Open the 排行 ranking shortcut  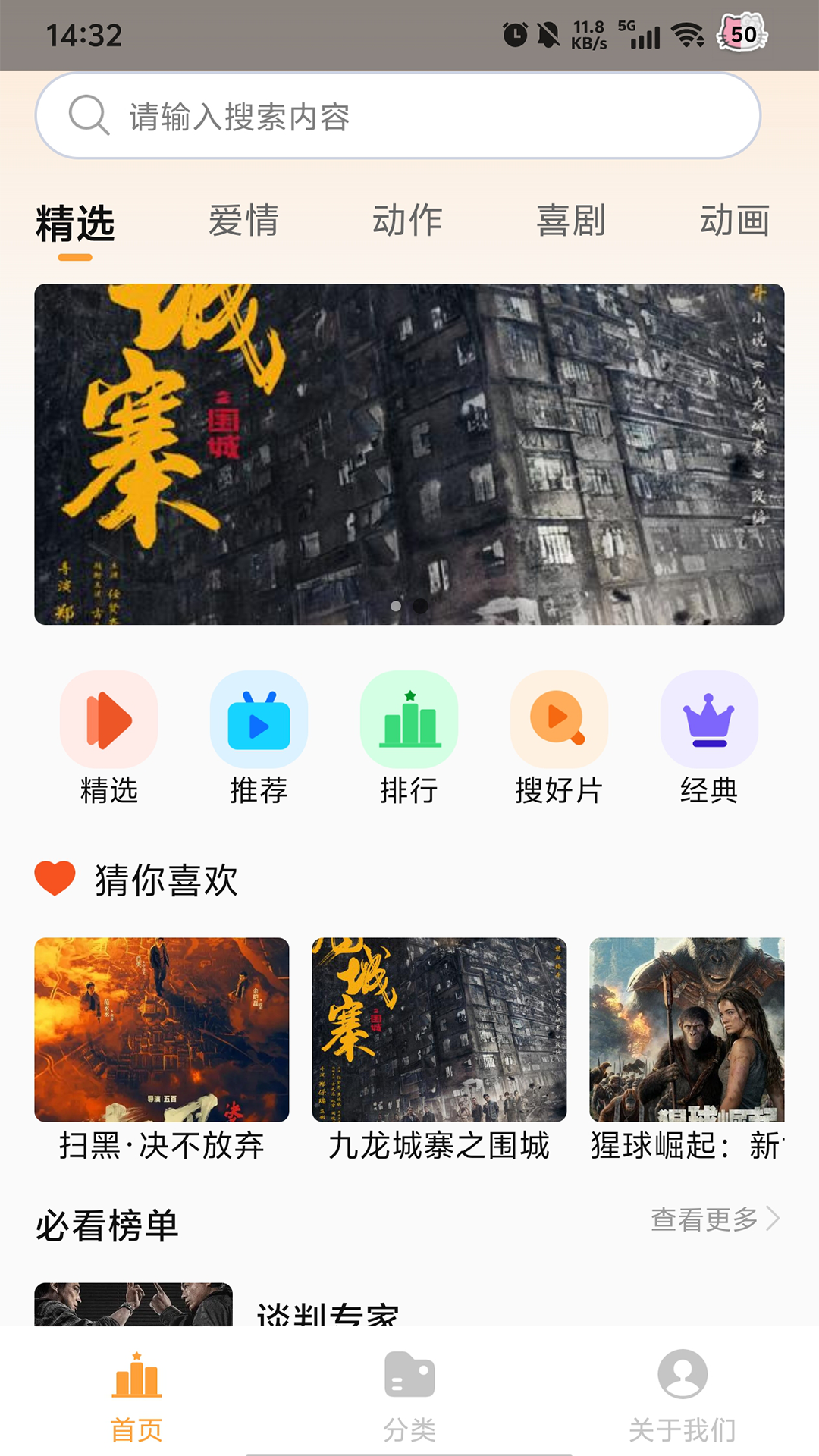409,720
